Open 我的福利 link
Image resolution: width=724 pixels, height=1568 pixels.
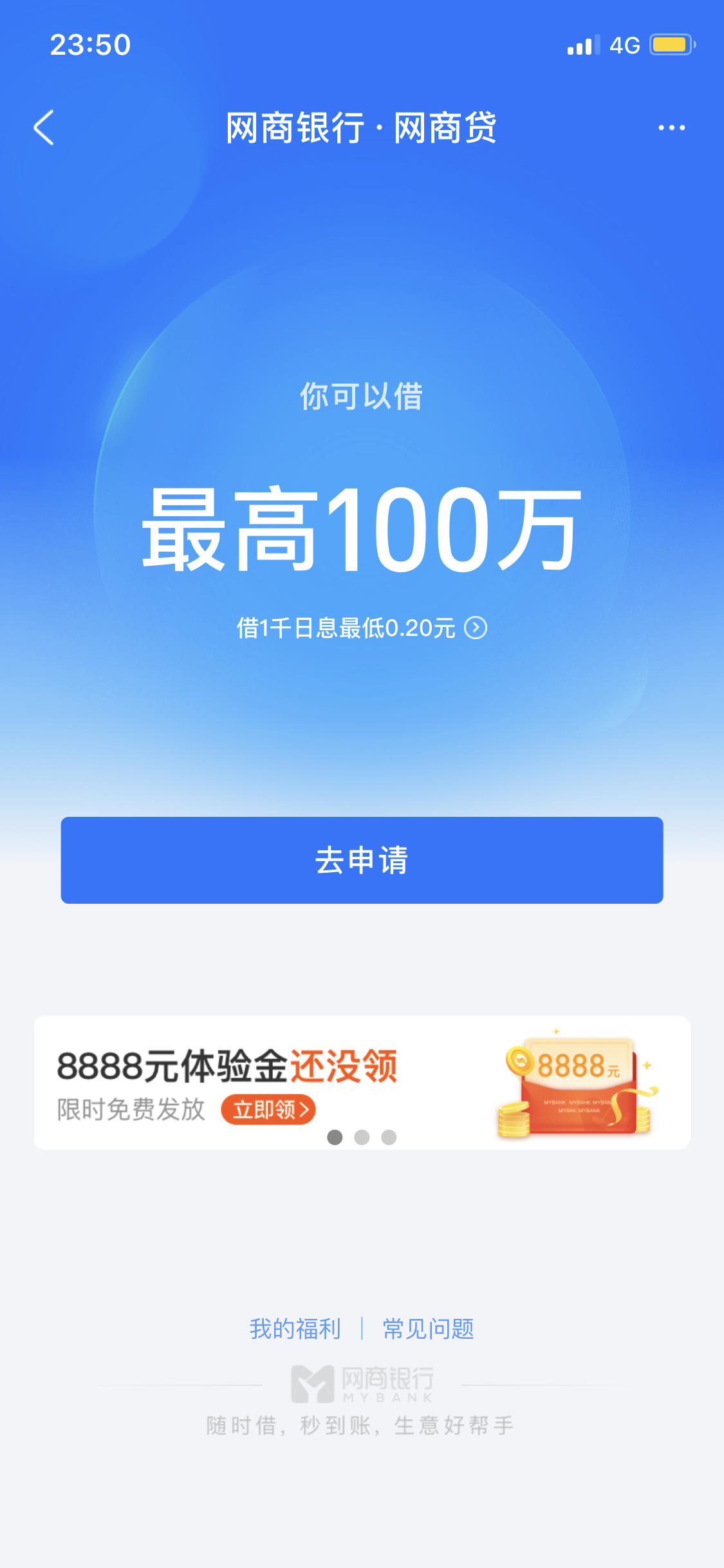coord(295,1328)
